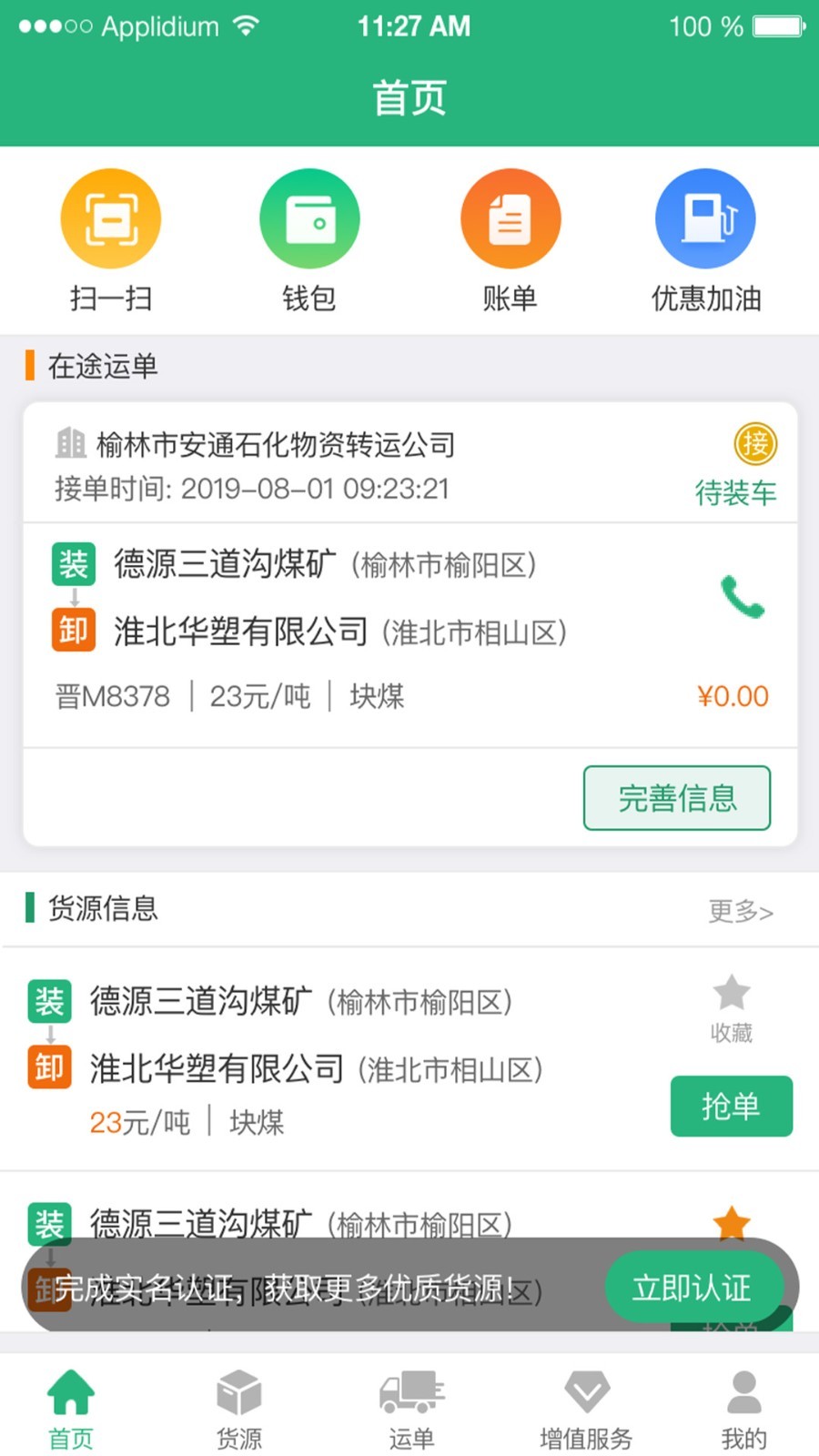The height and width of the screenshot is (1456, 819).
Task: Toggle 收藏 favorite star on first cargo listing
Action: click(732, 994)
